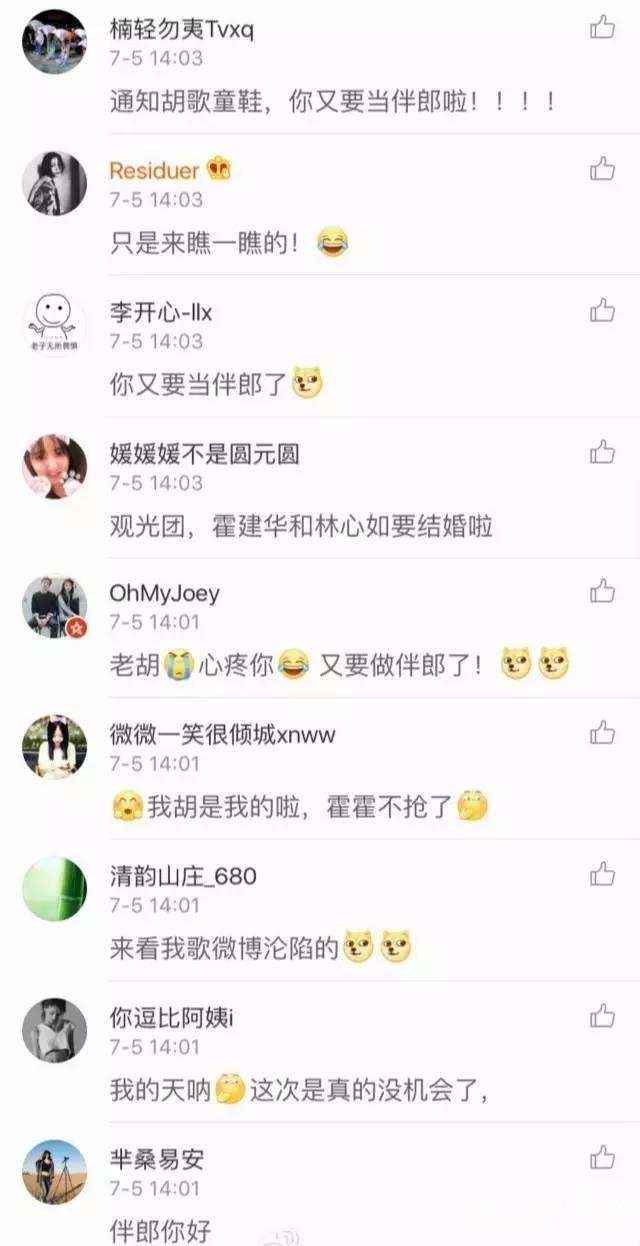Like the comment by 李开心-llx
The width and height of the screenshot is (640, 1246).
[x=602, y=311]
